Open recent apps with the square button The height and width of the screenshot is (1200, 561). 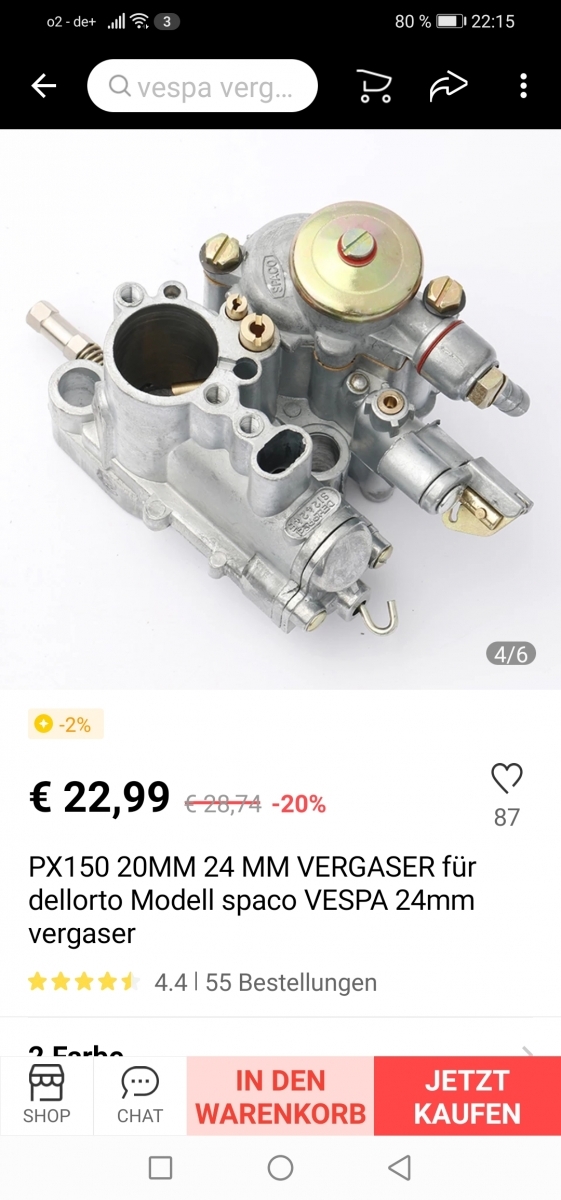[161, 1167]
